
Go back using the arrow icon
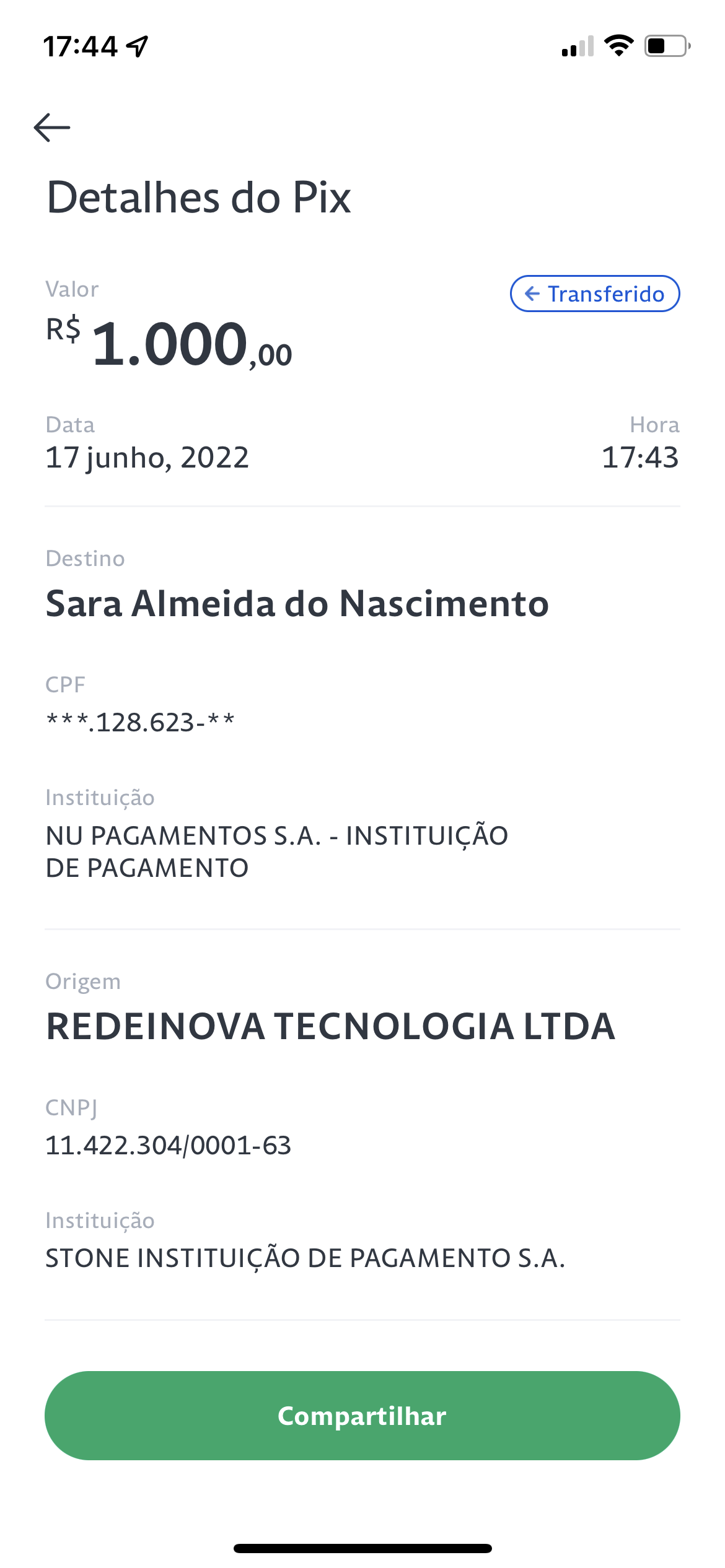(x=52, y=128)
